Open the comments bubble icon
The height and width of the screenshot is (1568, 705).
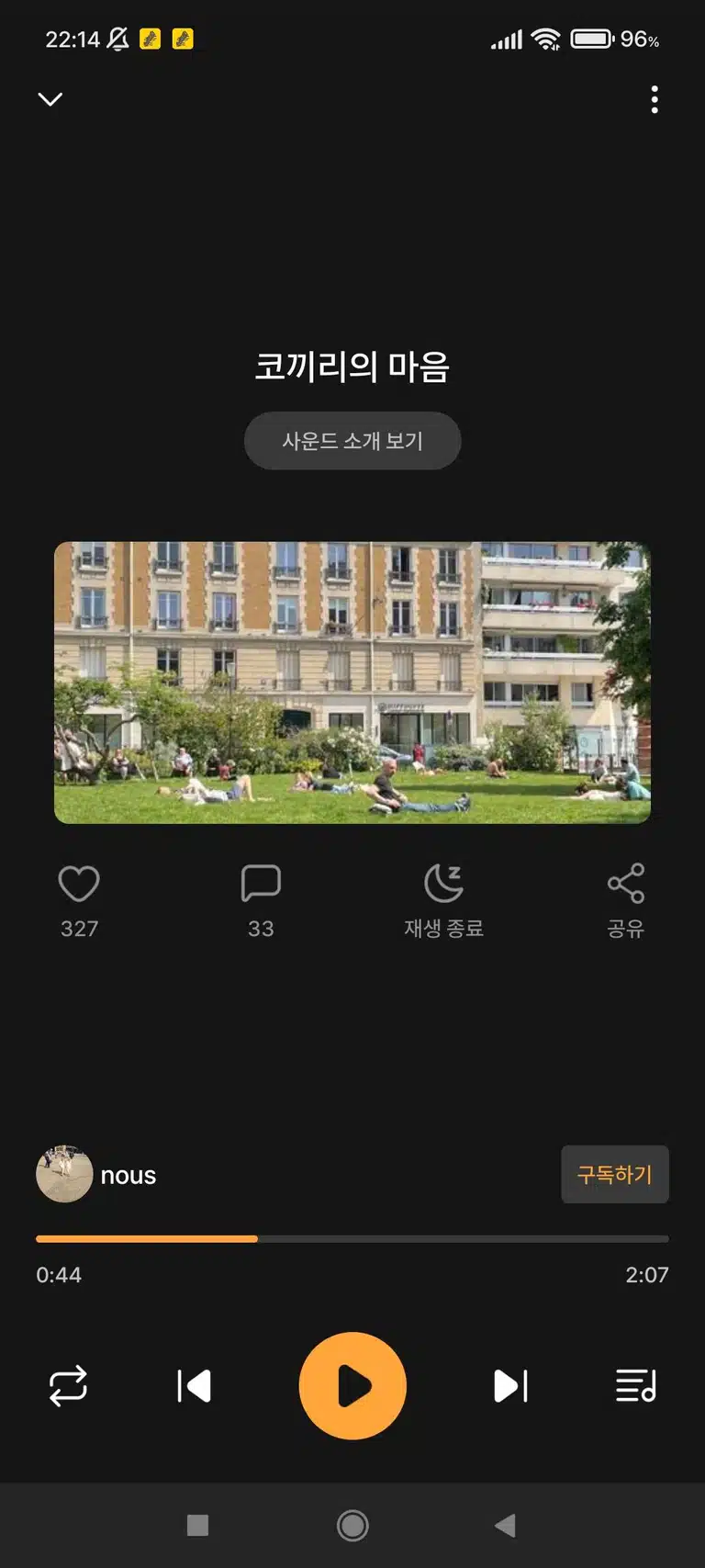[x=261, y=884]
